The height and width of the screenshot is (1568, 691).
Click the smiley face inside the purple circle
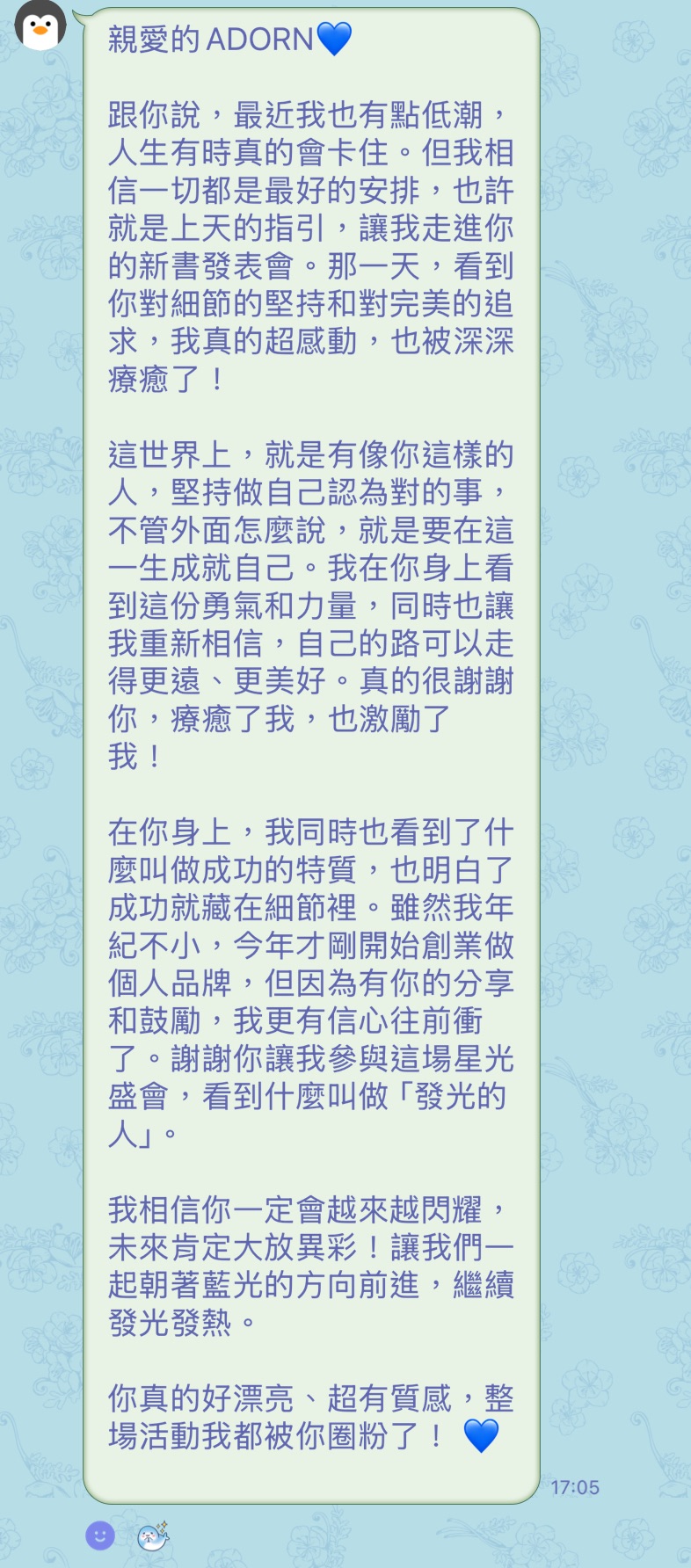[x=100, y=1535]
